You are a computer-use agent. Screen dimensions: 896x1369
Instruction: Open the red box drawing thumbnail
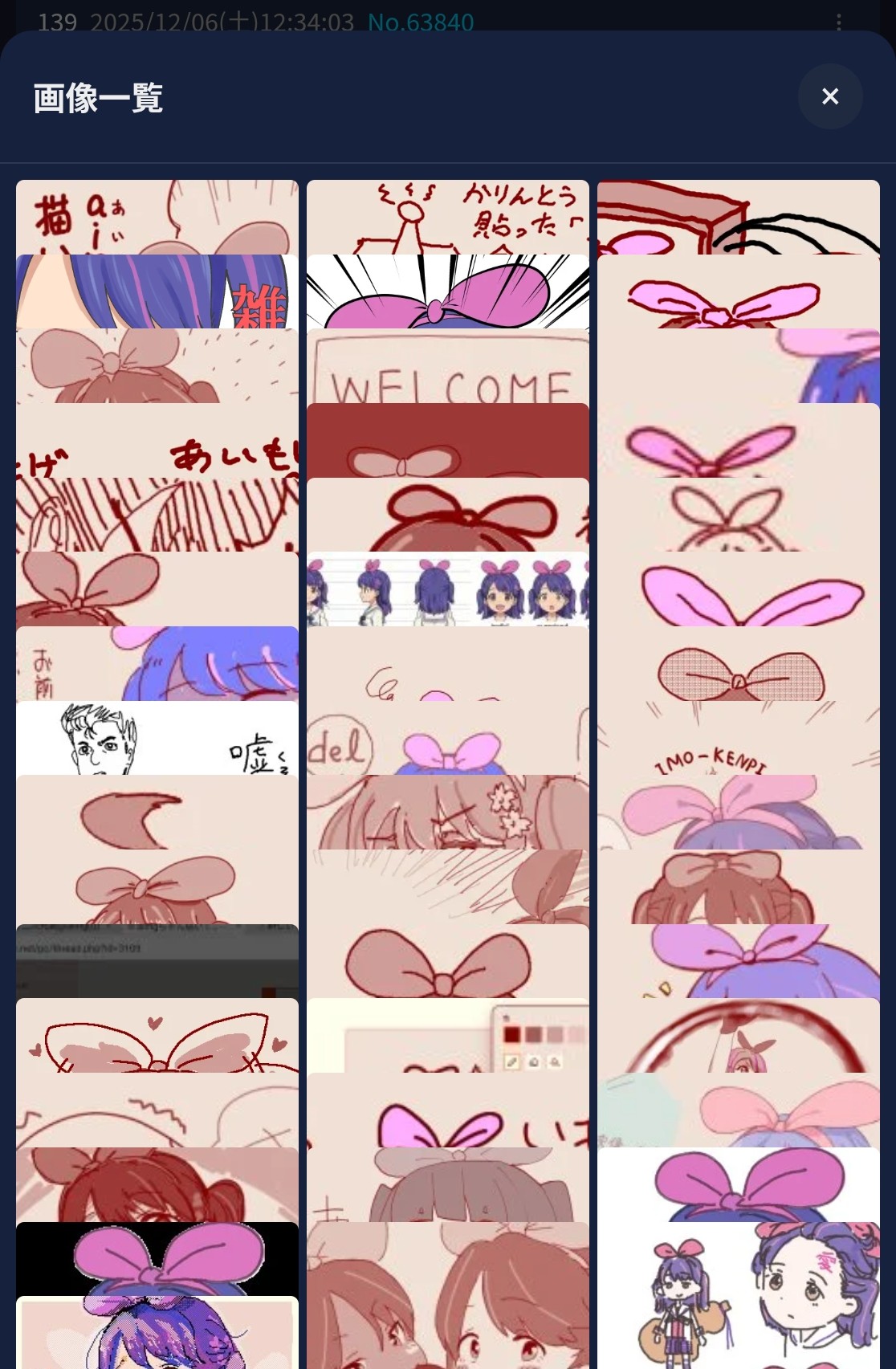click(738, 217)
